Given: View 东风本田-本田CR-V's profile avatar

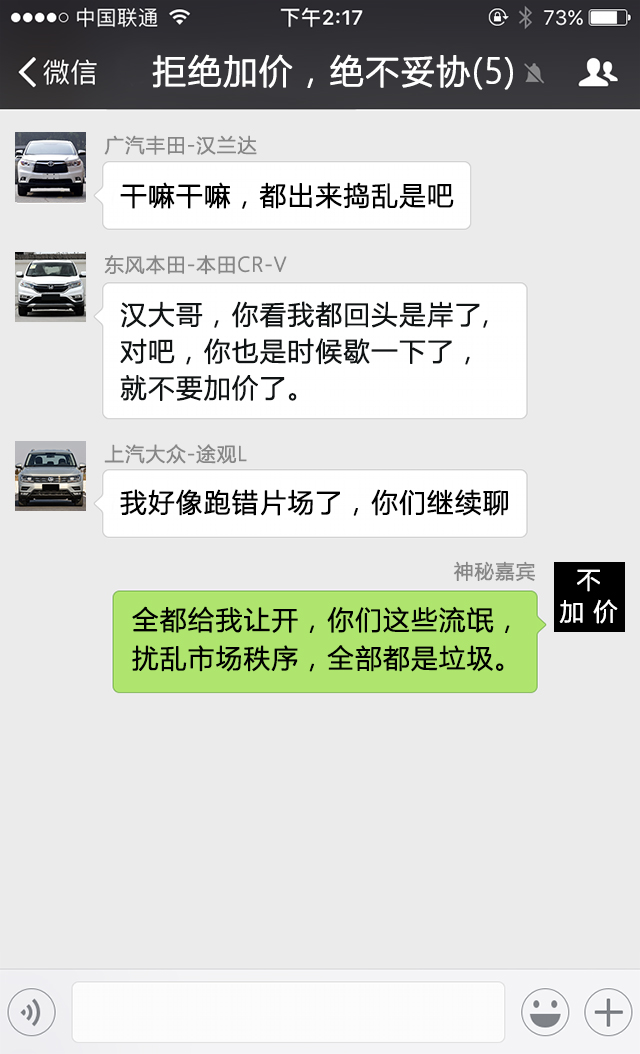Looking at the screenshot, I should (50, 287).
